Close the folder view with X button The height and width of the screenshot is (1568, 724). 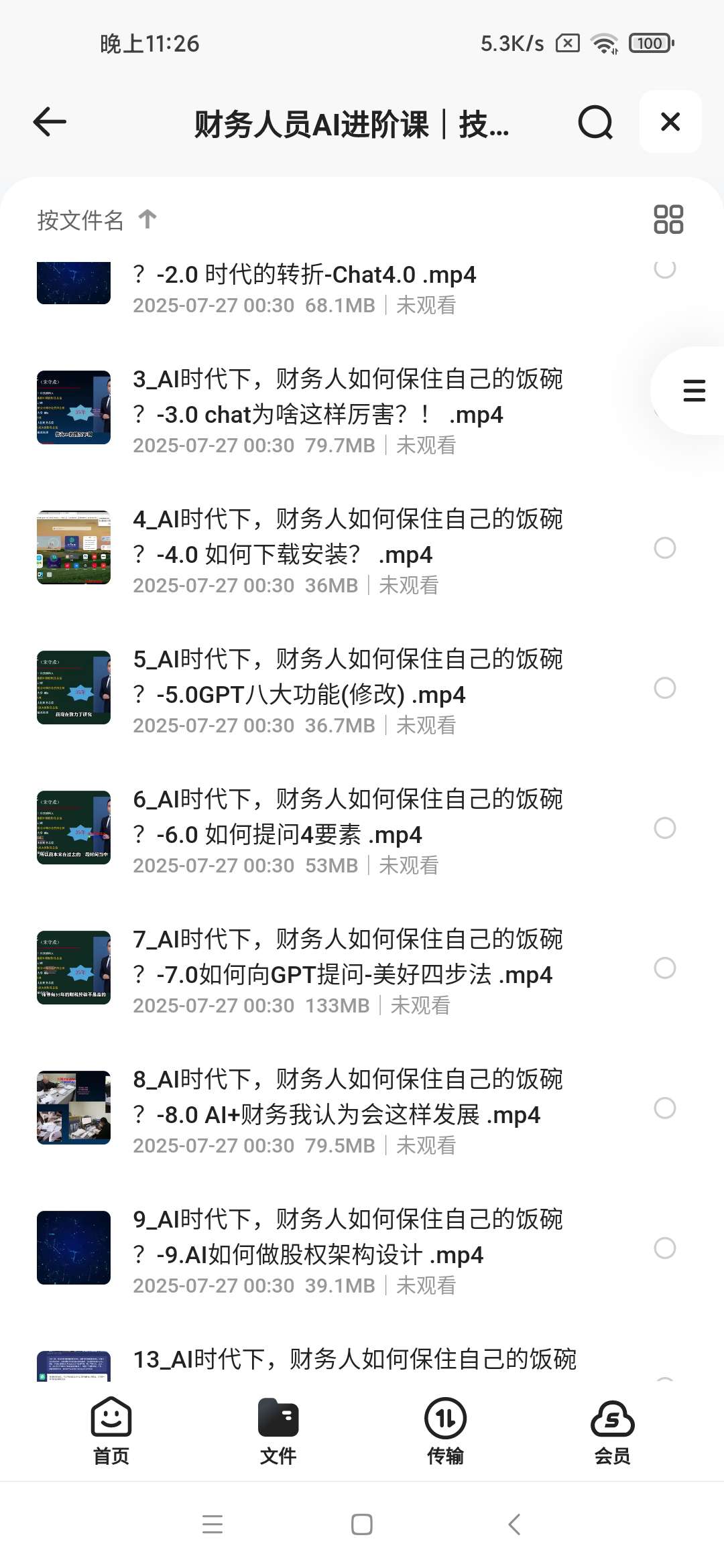click(x=670, y=122)
